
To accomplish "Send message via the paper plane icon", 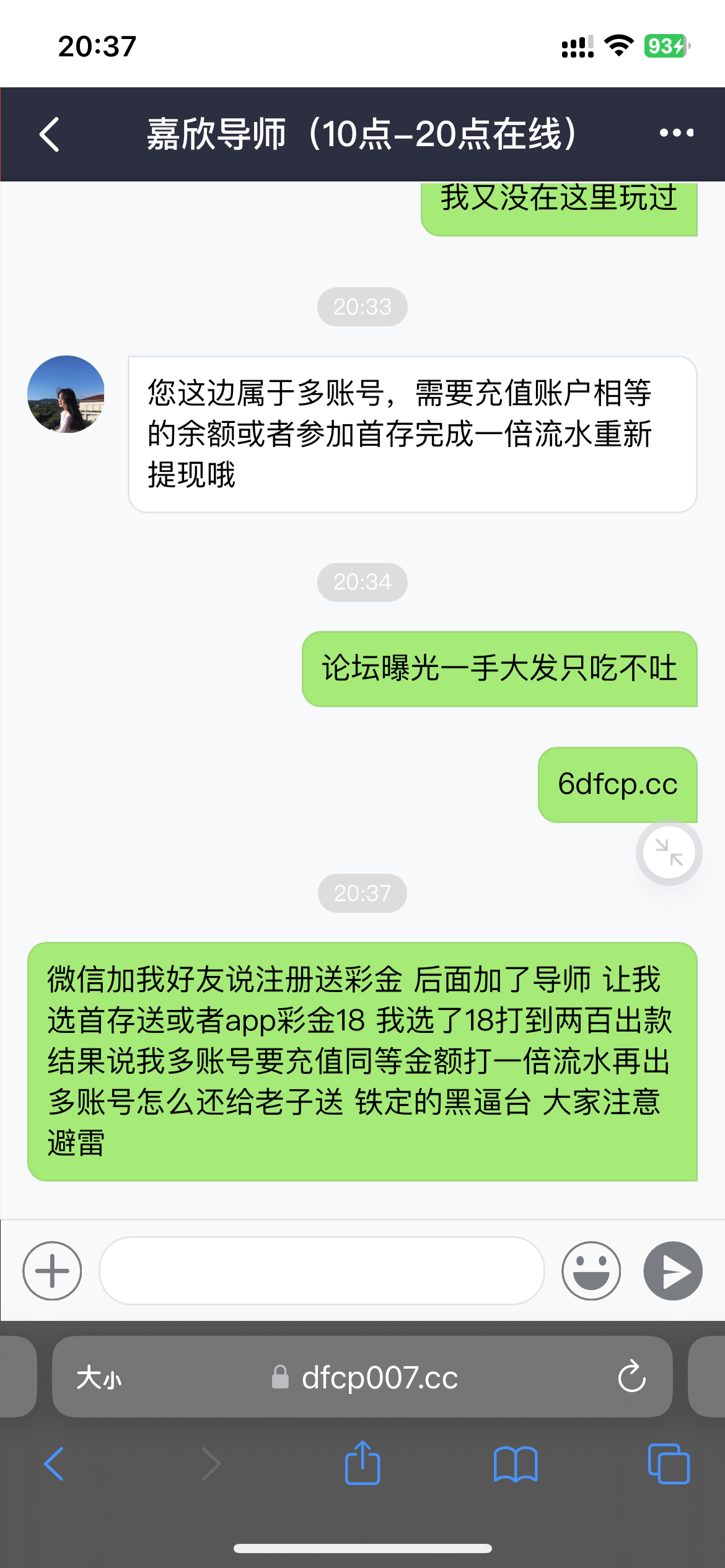I will pos(672,1270).
